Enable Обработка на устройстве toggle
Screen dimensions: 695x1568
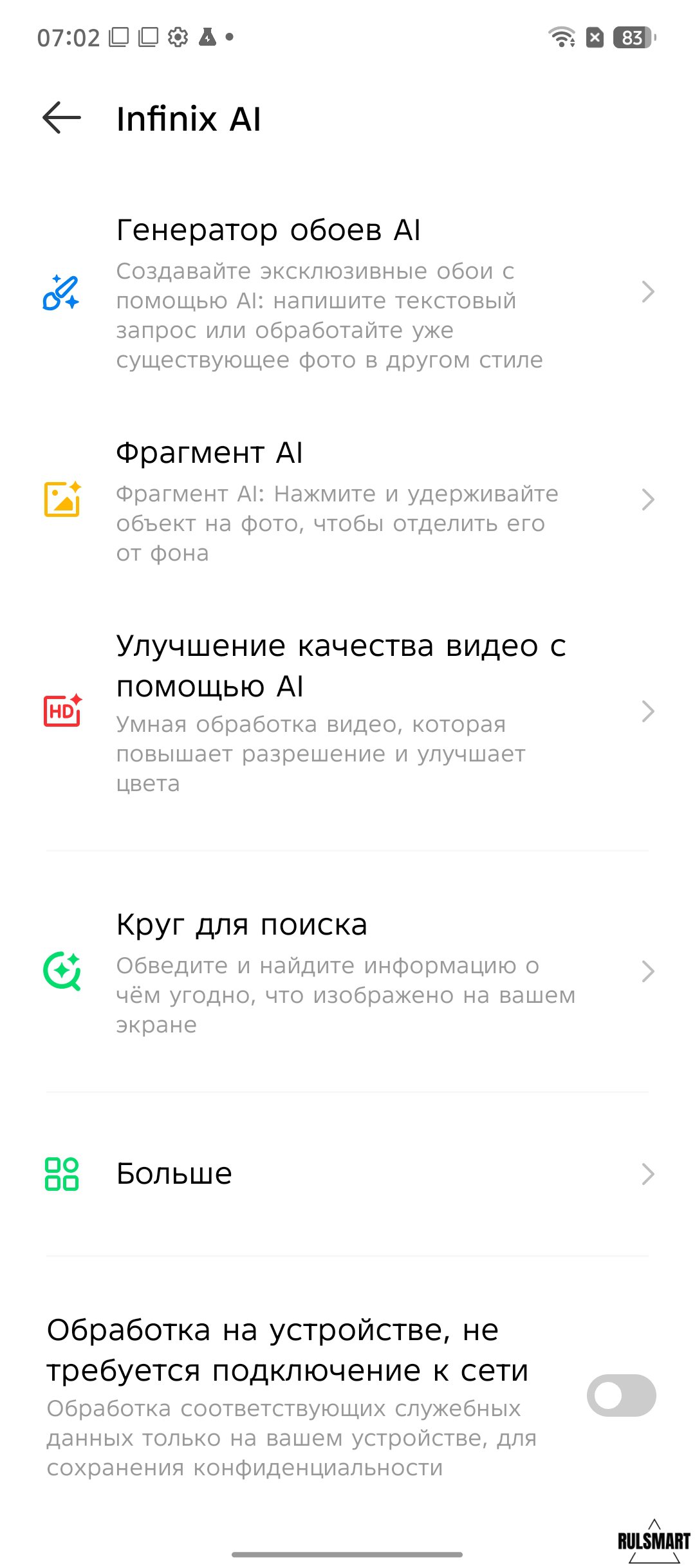[x=621, y=1395]
